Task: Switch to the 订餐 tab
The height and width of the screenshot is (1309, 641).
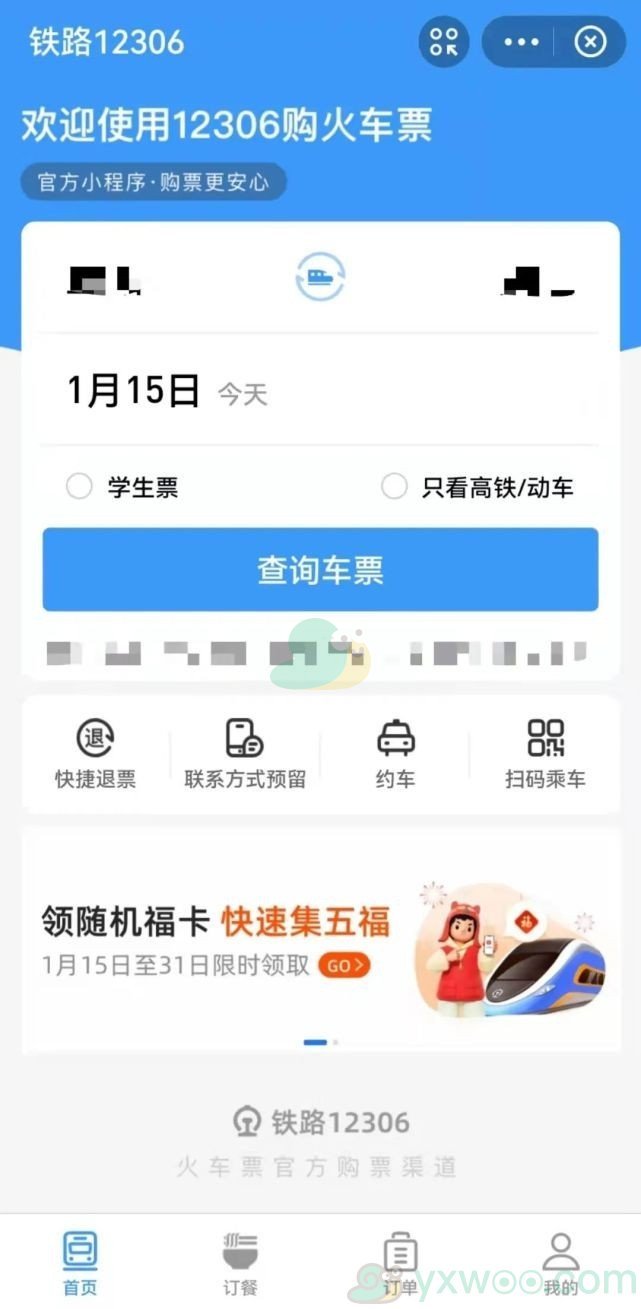Action: click(240, 1263)
